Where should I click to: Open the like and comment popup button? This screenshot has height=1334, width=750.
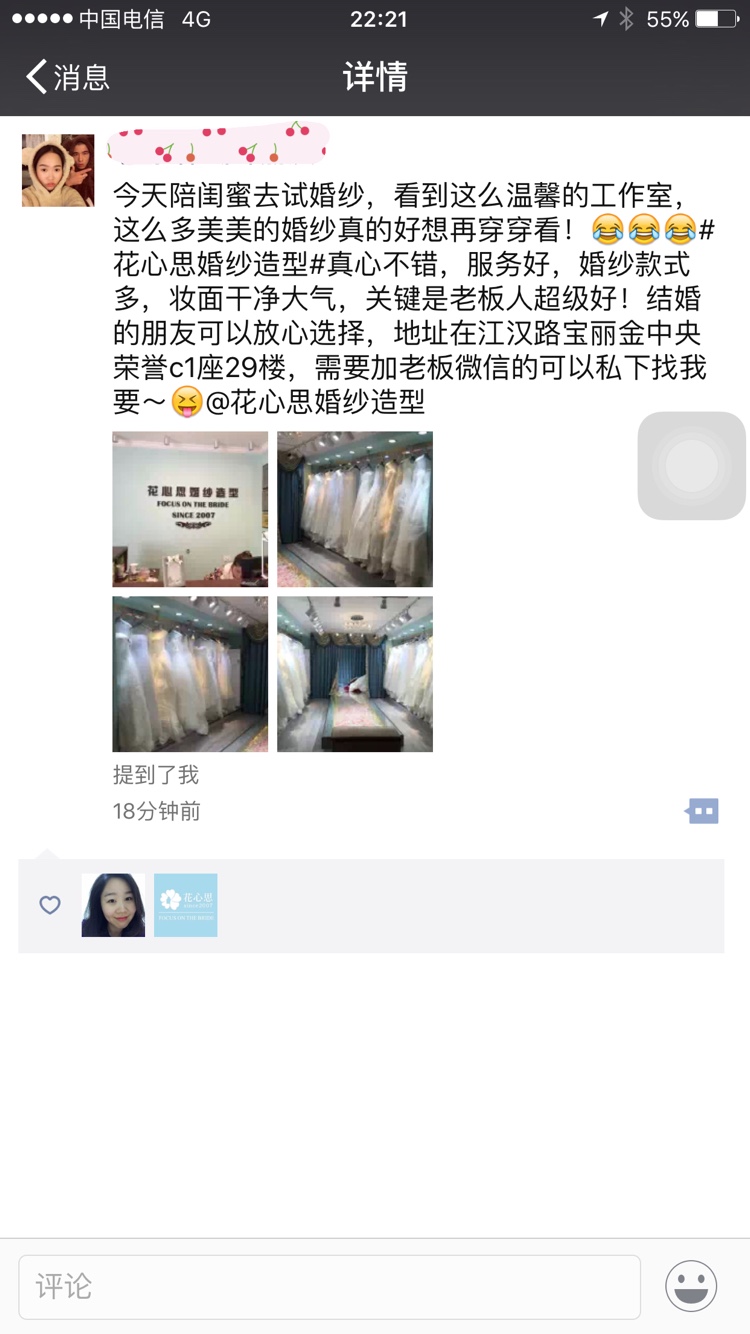pos(703,811)
